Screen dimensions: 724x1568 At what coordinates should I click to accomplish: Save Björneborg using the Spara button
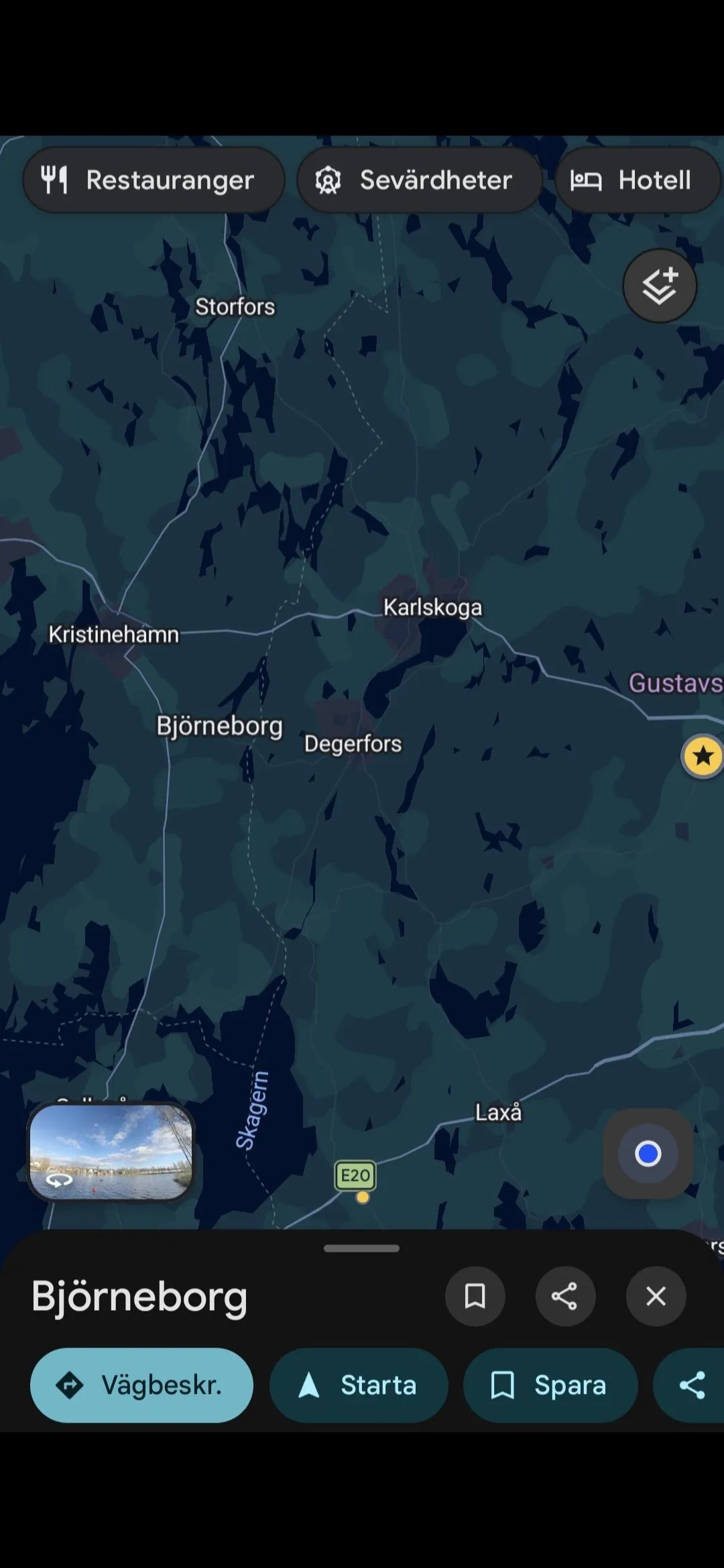pos(550,1385)
